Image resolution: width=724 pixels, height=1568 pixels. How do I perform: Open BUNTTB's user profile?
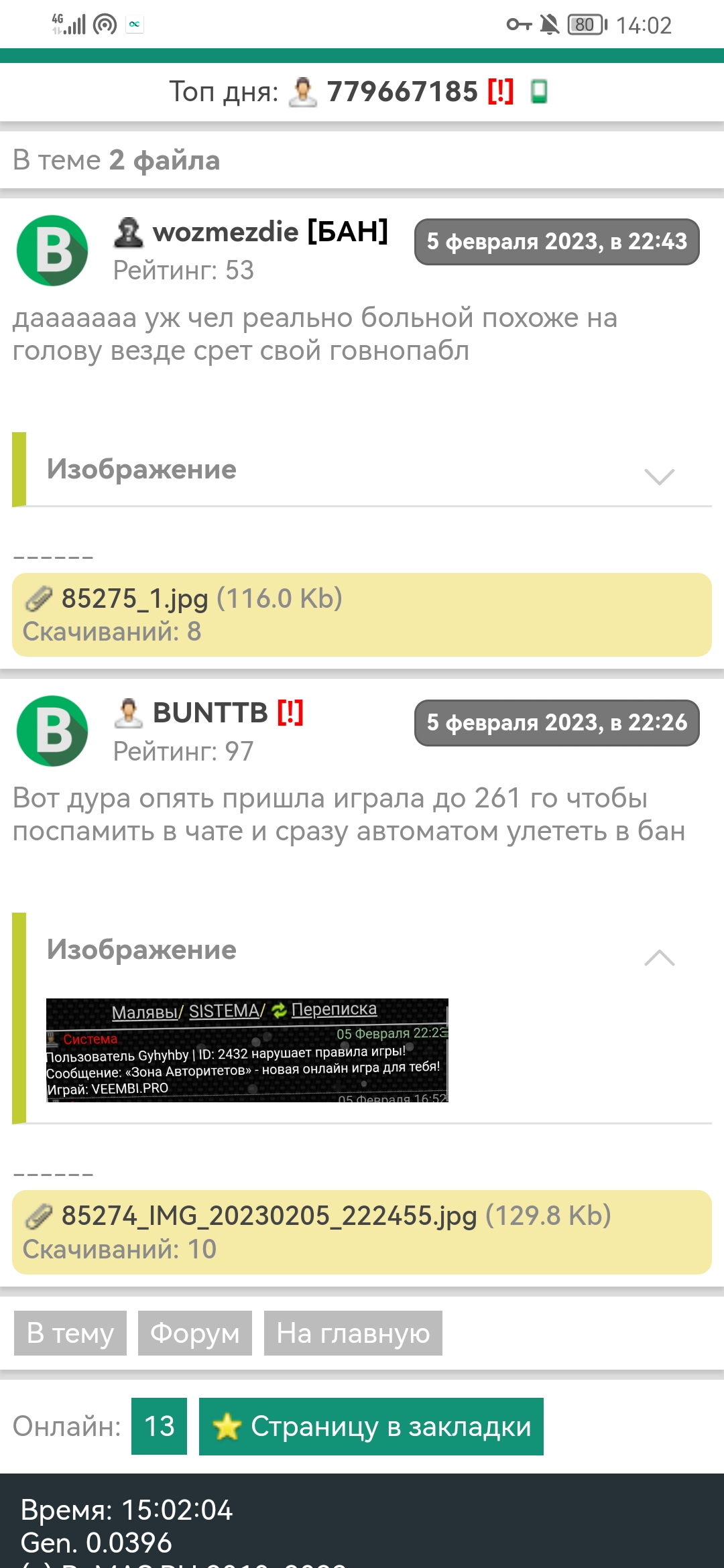coord(210,713)
